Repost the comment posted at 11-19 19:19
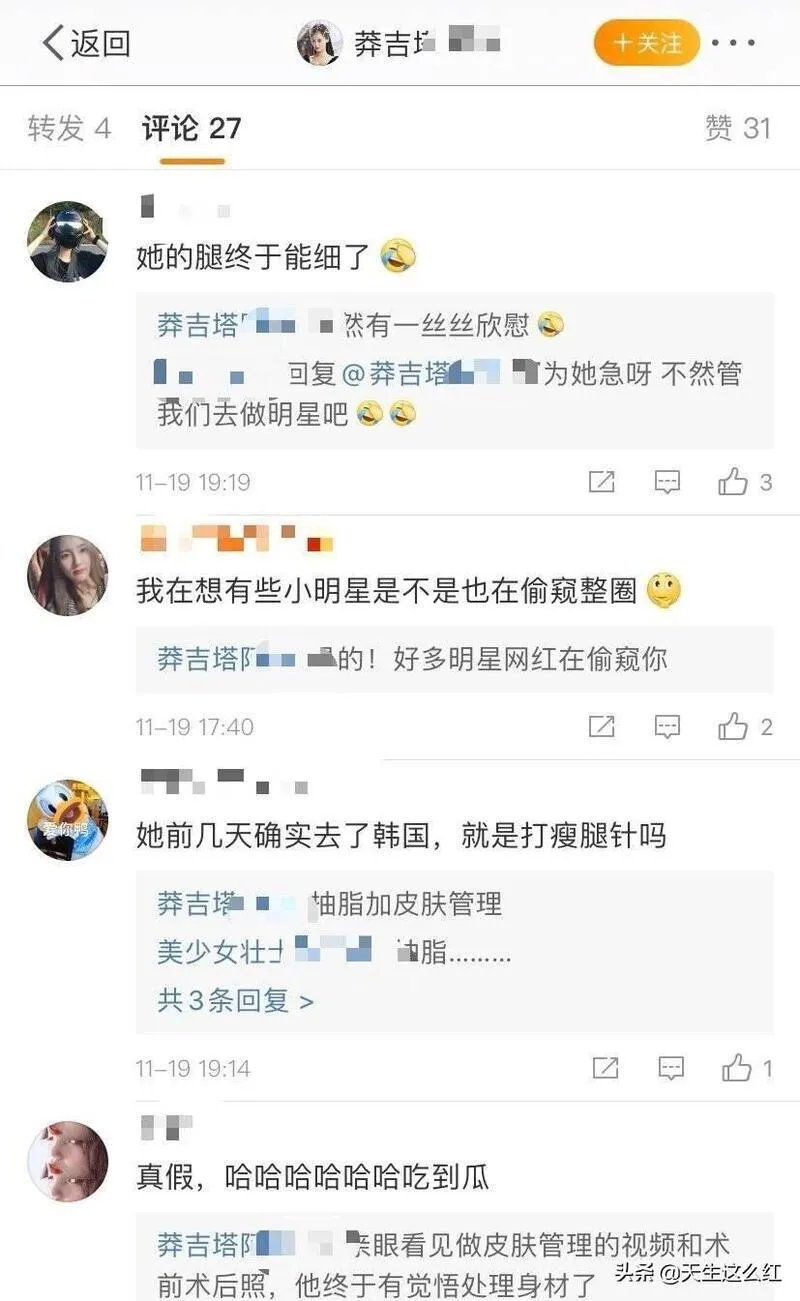This screenshot has width=800, height=1301. click(x=601, y=482)
